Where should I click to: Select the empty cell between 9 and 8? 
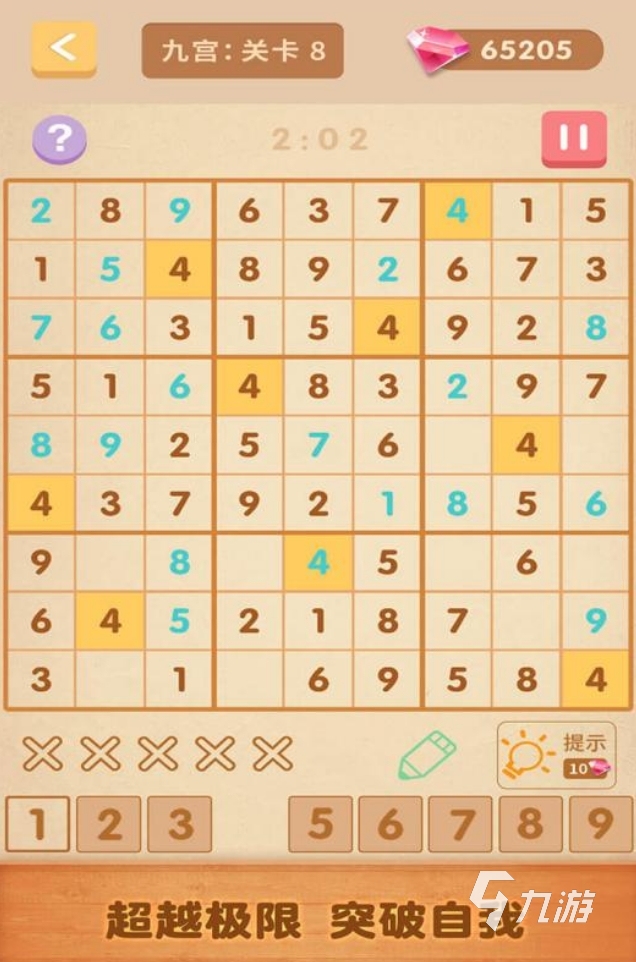point(110,562)
